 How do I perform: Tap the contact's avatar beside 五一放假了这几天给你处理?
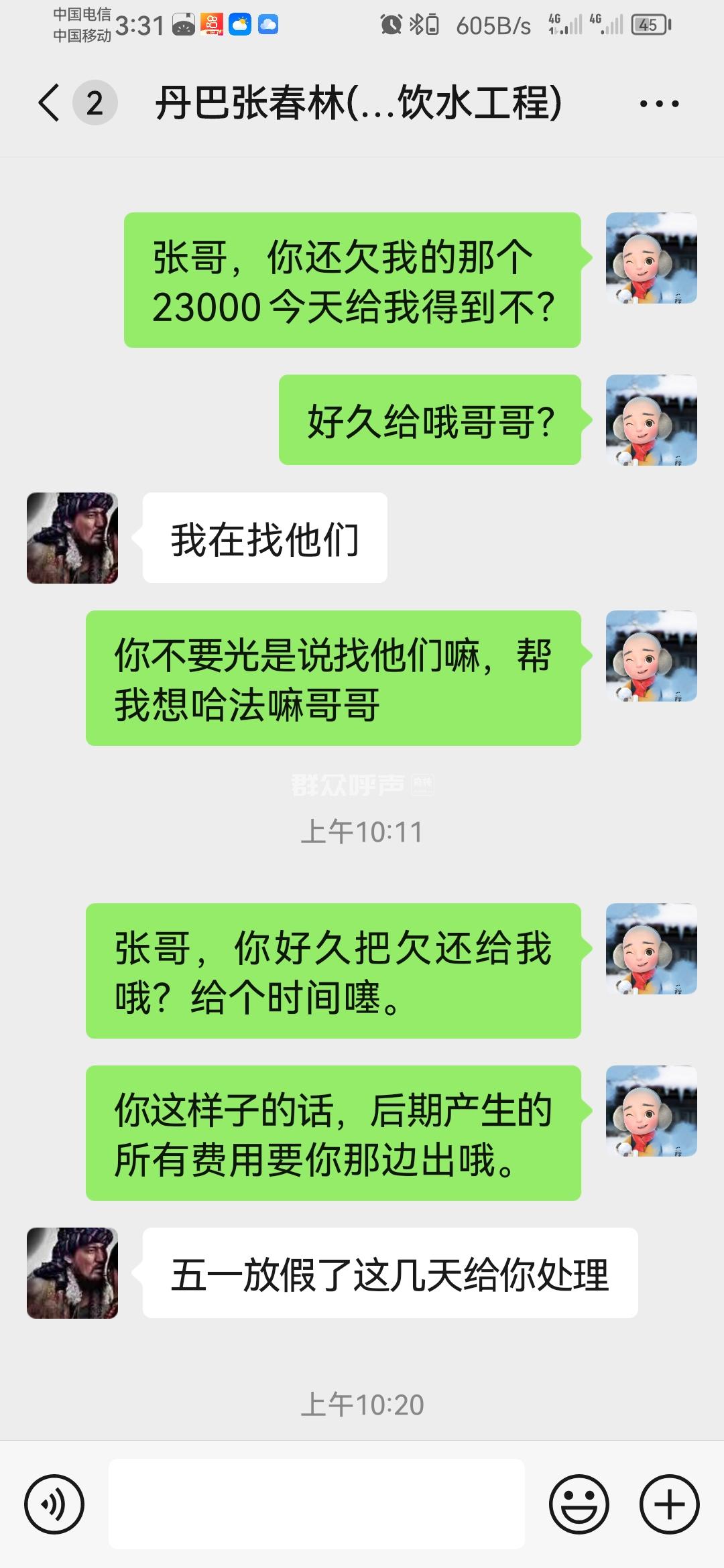(72, 1273)
